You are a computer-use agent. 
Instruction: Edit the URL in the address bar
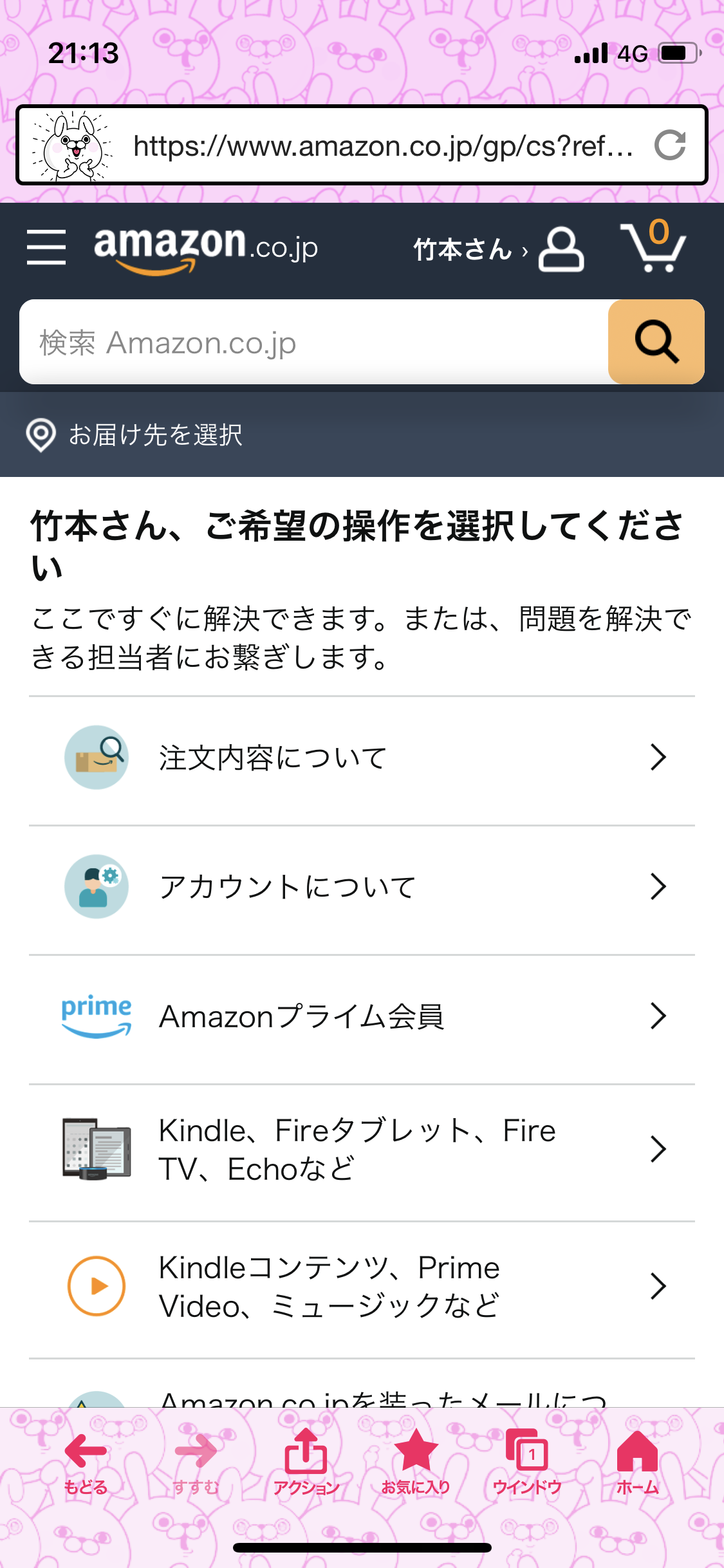coord(383,146)
